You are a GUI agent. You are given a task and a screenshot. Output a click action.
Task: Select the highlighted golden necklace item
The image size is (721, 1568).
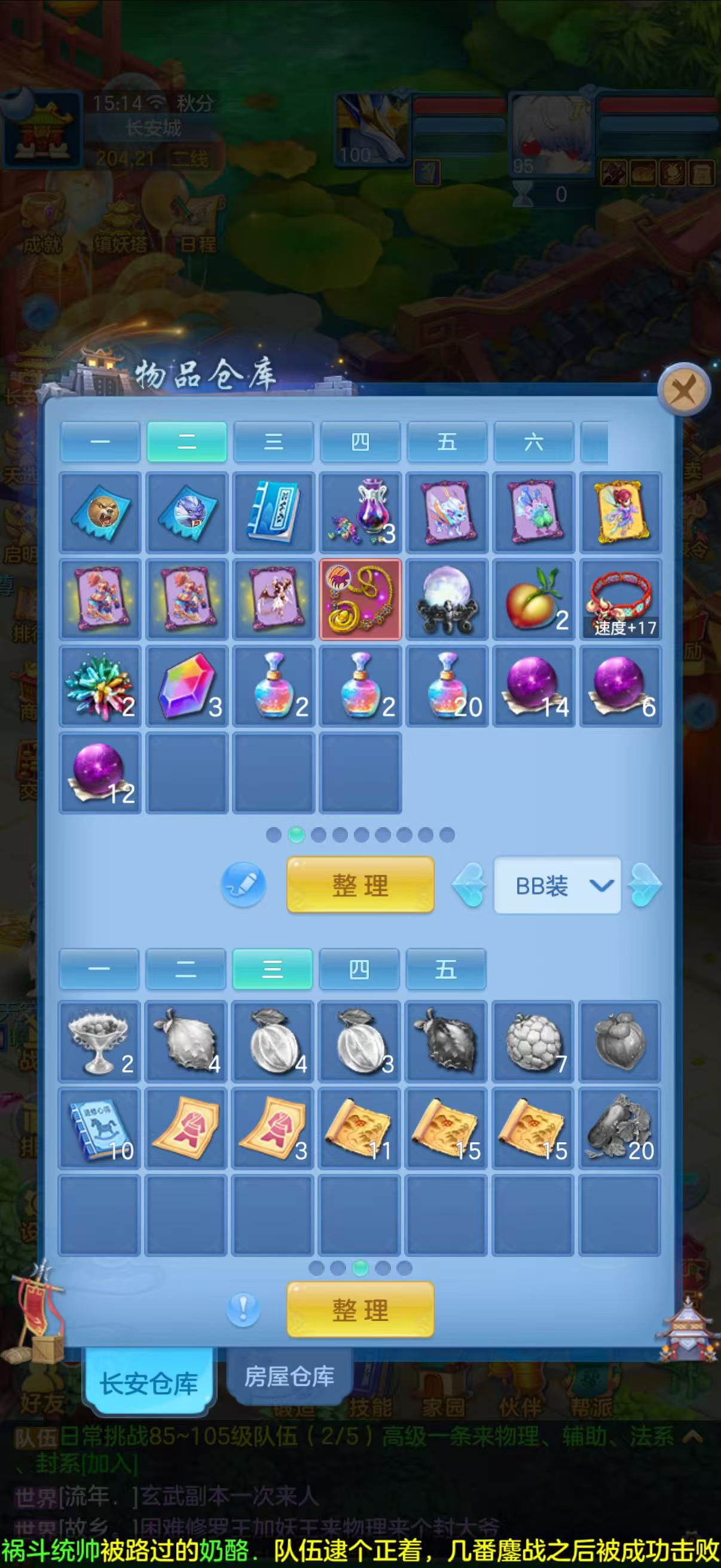click(x=360, y=599)
